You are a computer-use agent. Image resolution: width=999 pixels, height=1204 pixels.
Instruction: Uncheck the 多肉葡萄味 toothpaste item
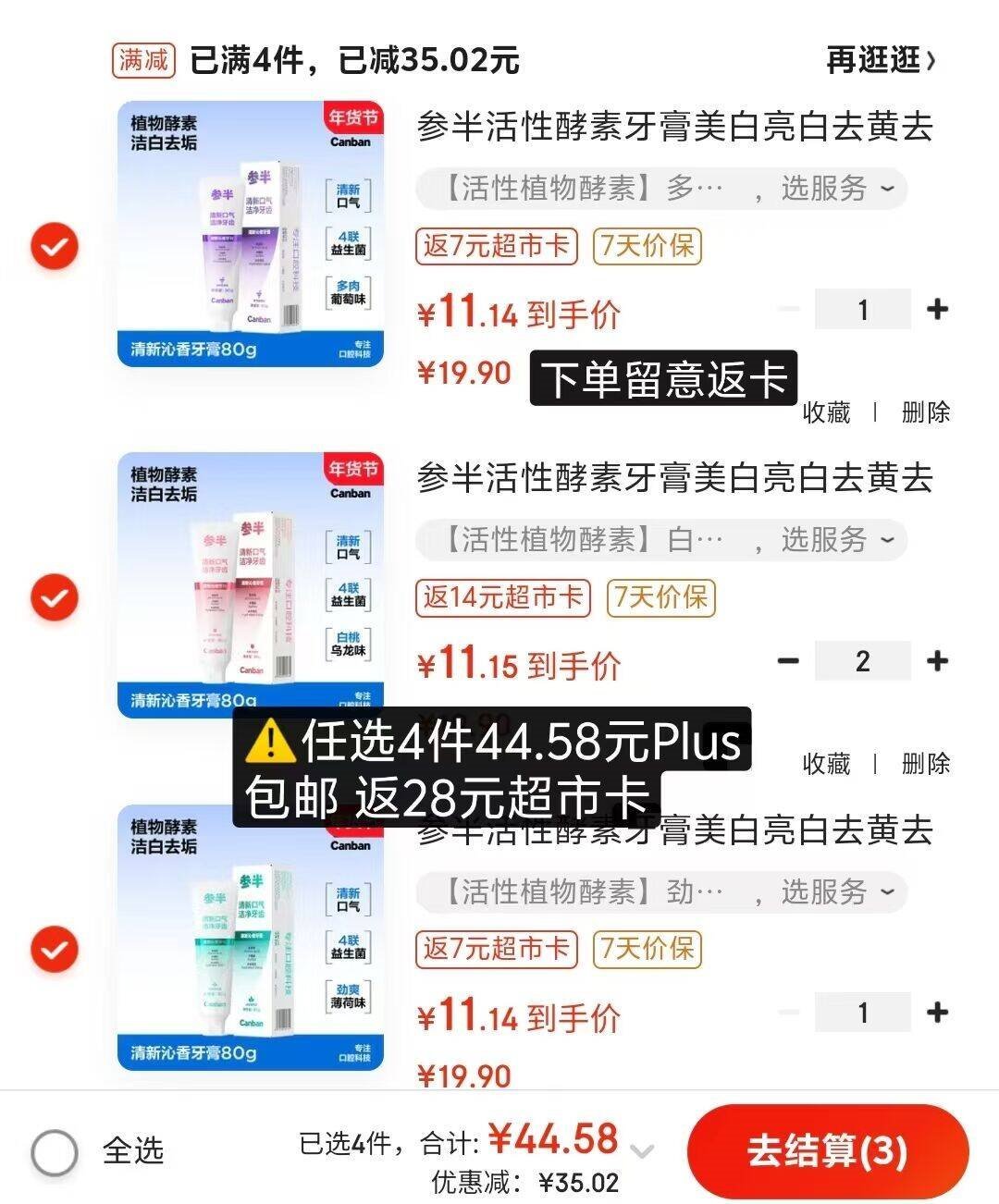pos(55,246)
